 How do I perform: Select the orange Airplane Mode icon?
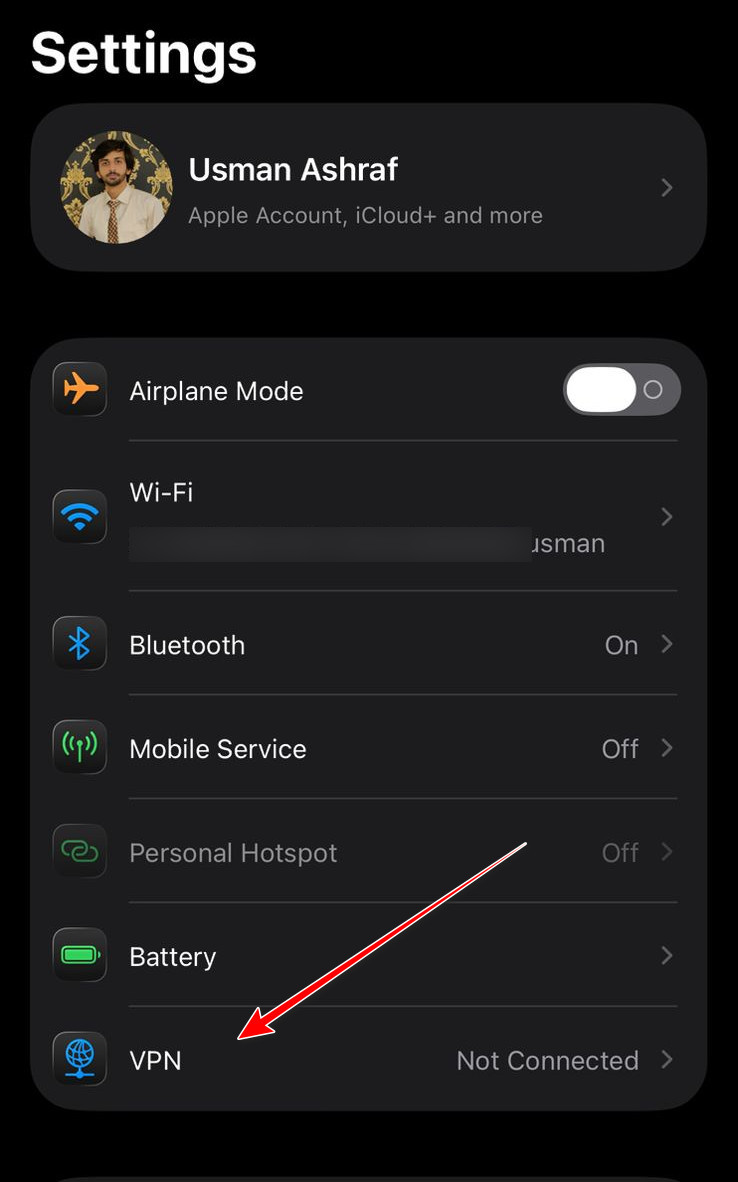coord(79,390)
